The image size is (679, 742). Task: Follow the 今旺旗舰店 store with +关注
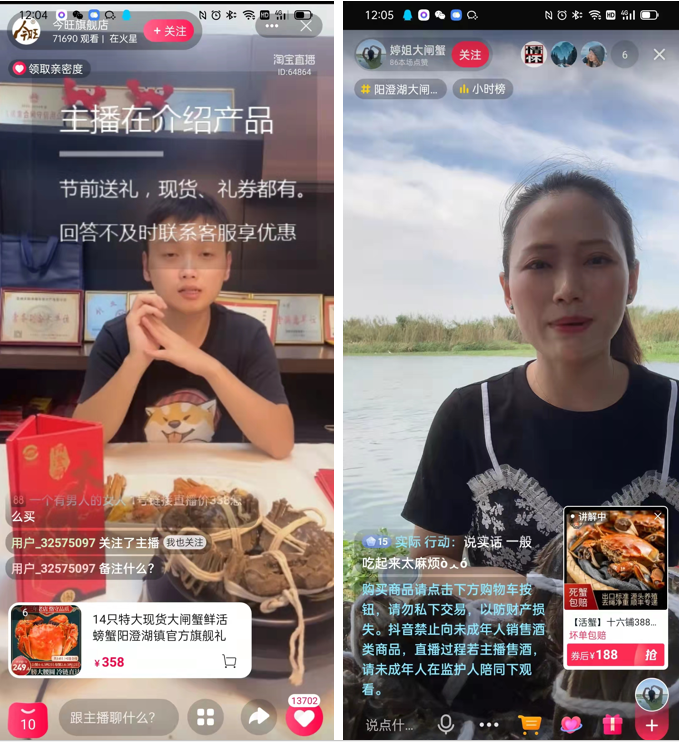(x=169, y=31)
